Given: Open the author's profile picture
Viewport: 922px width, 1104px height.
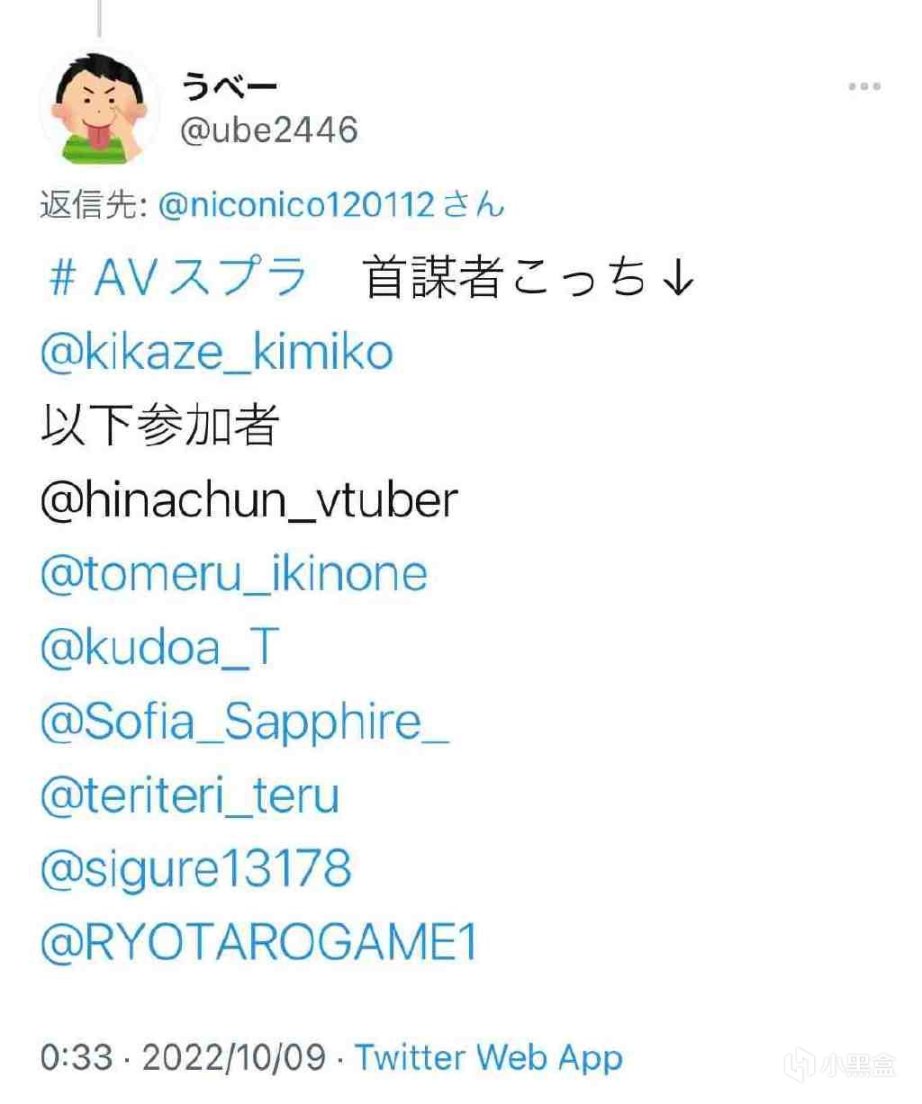Looking at the screenshot, I should click(x=98, y=110).
